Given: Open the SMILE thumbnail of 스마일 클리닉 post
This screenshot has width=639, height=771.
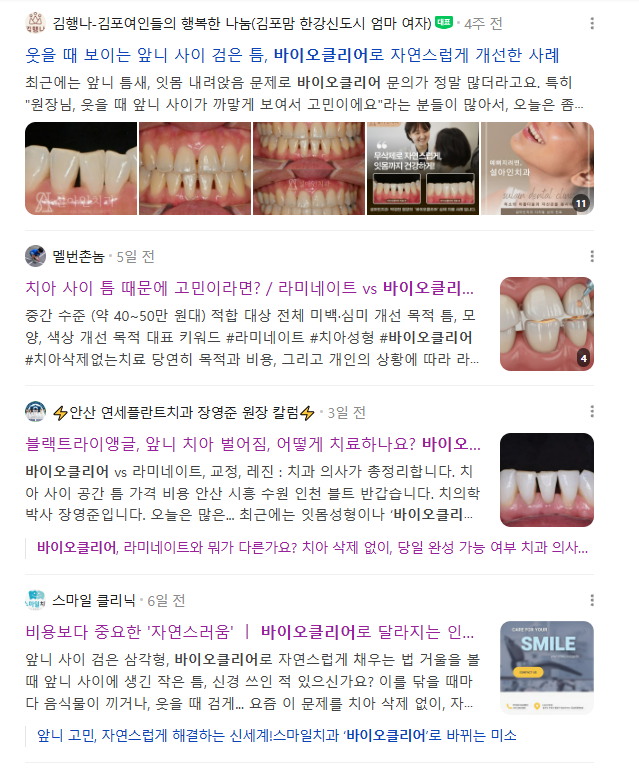Looking at the screenshot, I should coord(546,668).
